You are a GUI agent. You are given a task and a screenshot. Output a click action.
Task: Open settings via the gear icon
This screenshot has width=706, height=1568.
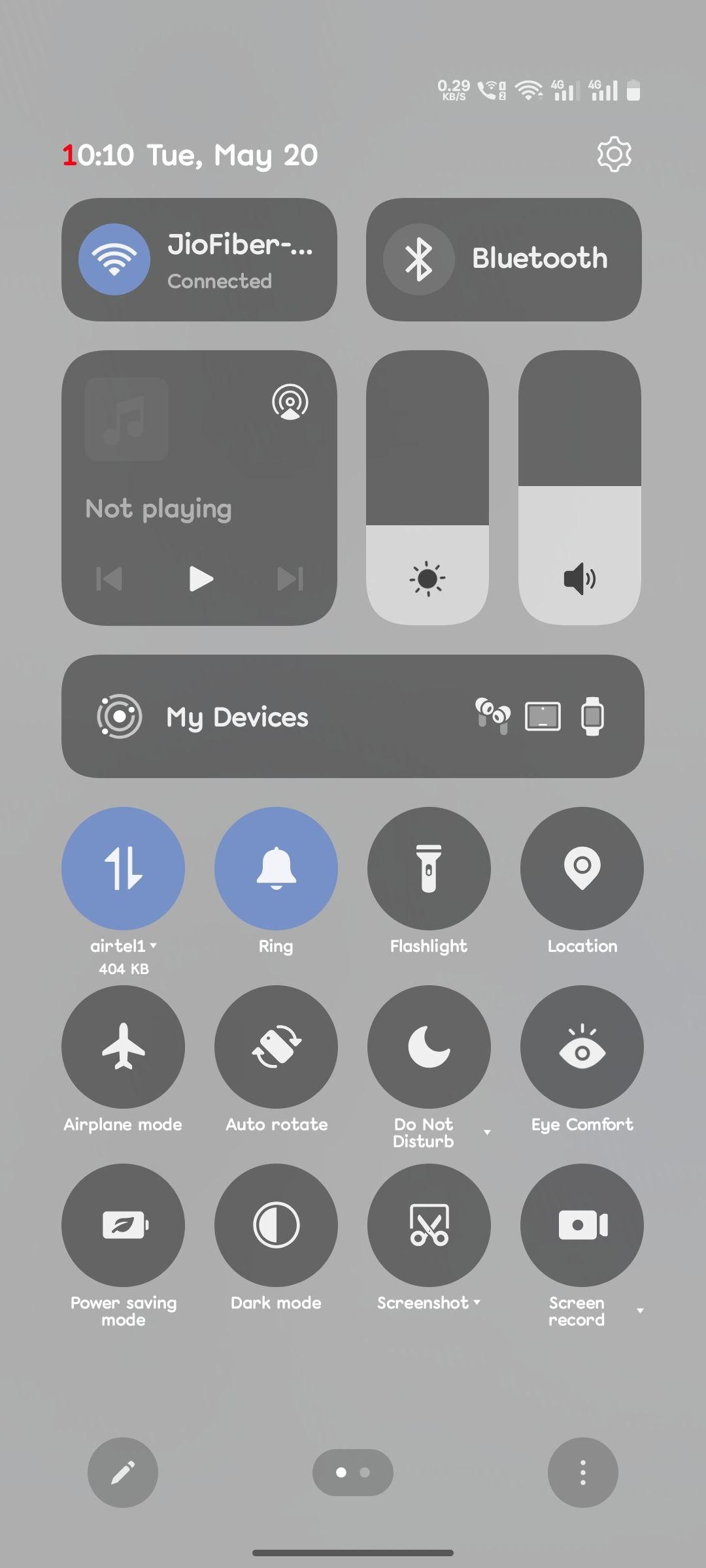[x=614, y=155]
